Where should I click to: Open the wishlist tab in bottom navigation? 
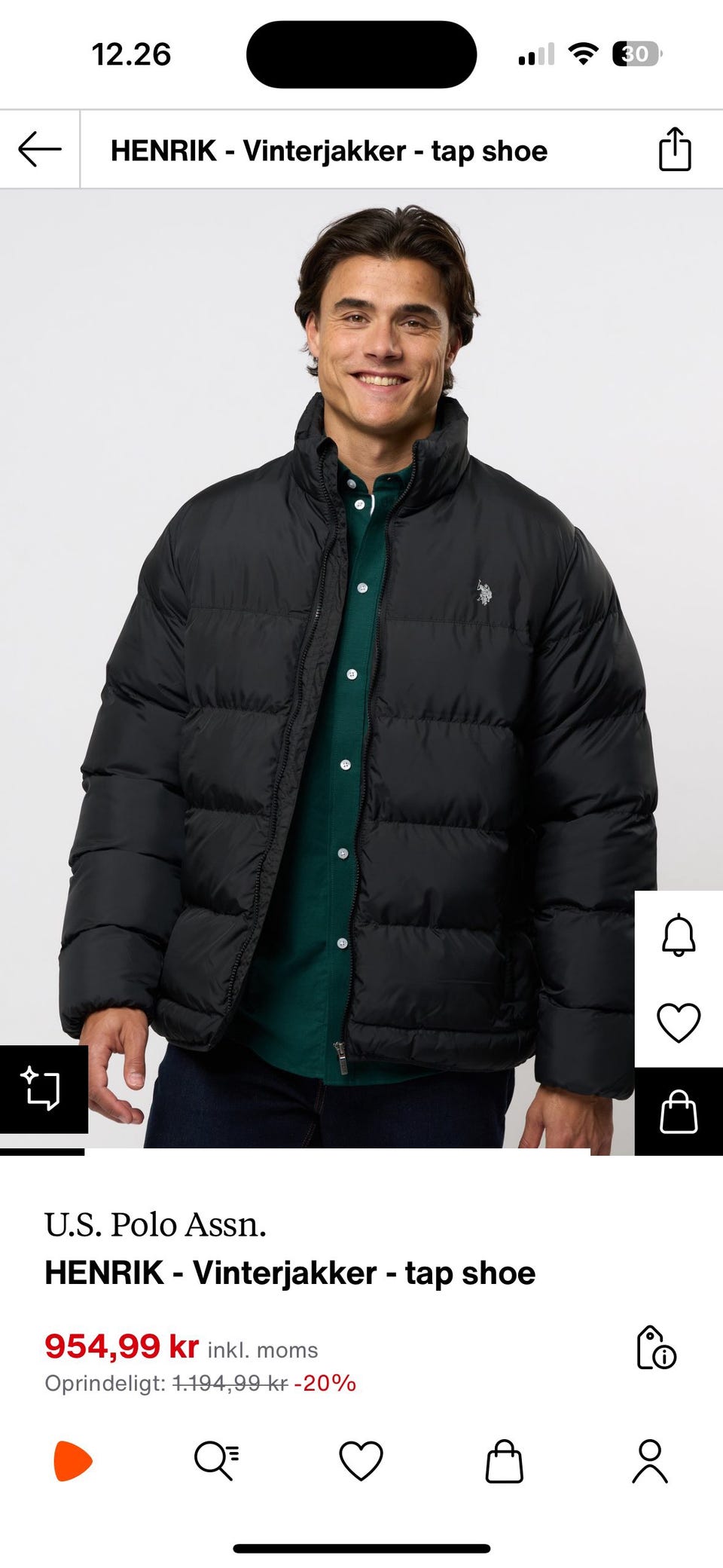point(361,1462)
